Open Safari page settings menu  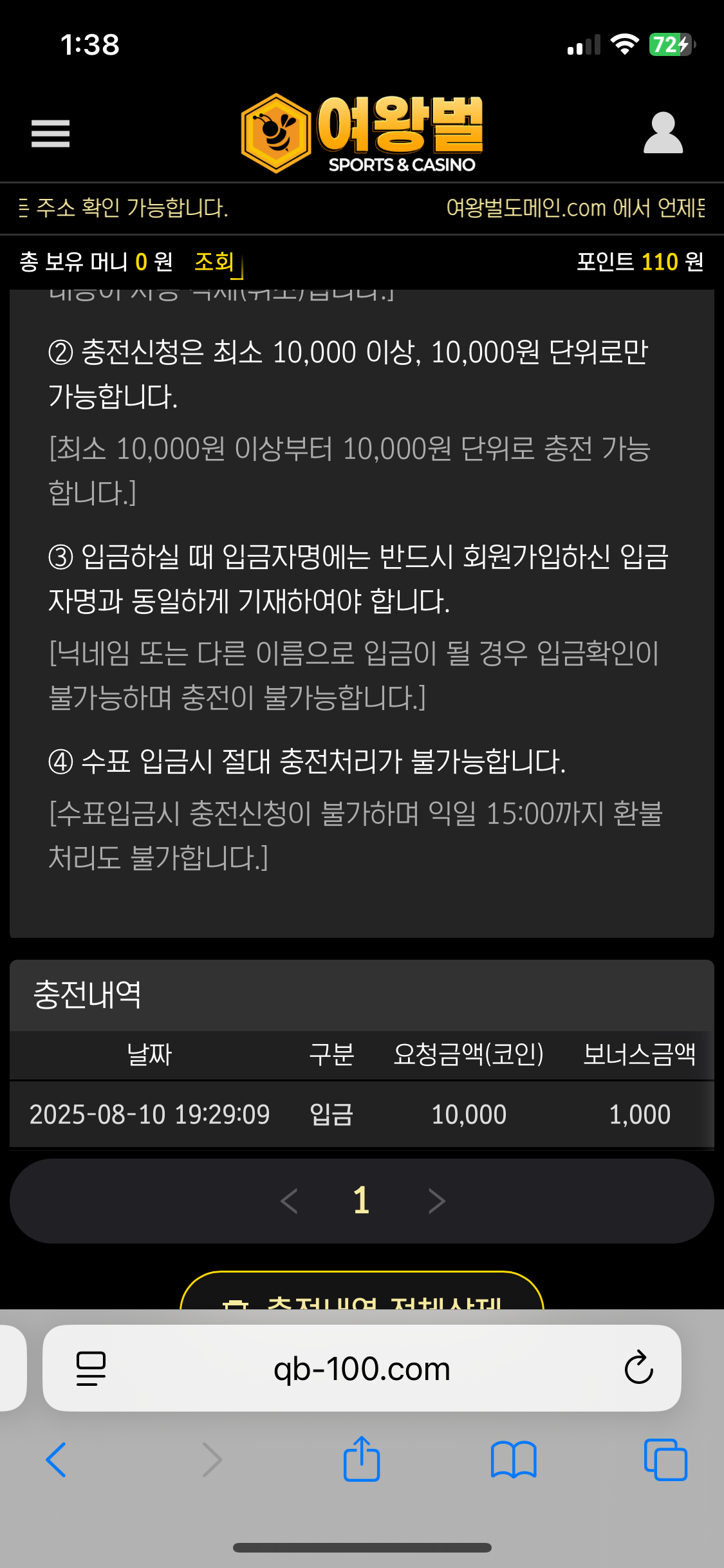(x=91, y=1368)
